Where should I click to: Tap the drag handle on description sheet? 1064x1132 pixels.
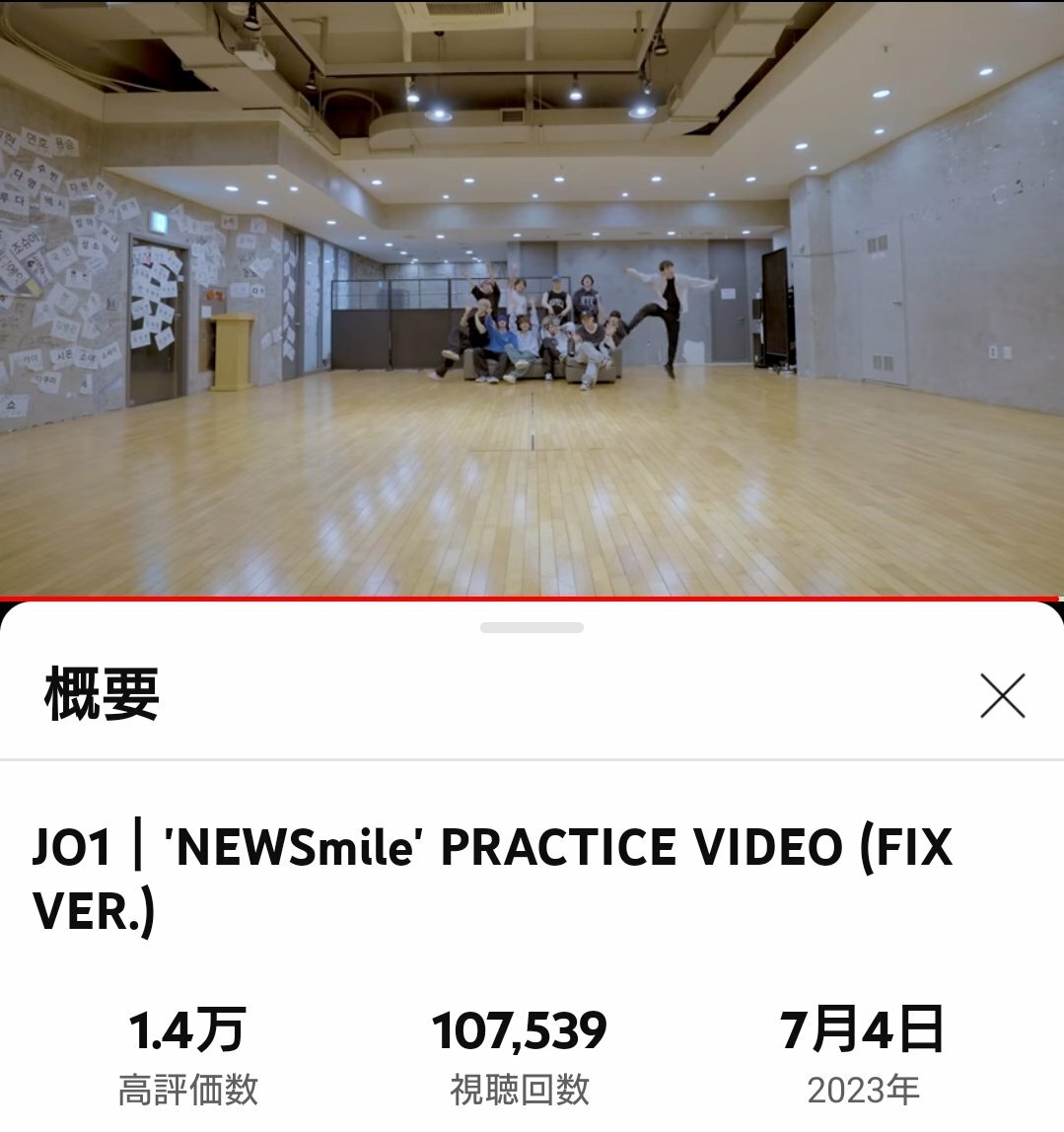pyautogui.click(x=532, y=628)
